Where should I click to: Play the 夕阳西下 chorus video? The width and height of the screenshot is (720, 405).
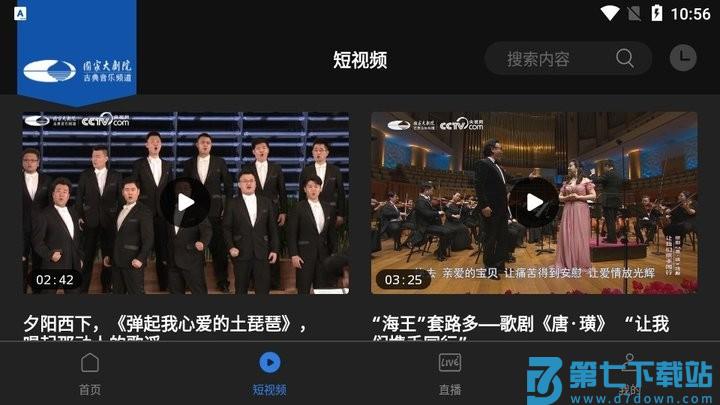tap(185, 202)
